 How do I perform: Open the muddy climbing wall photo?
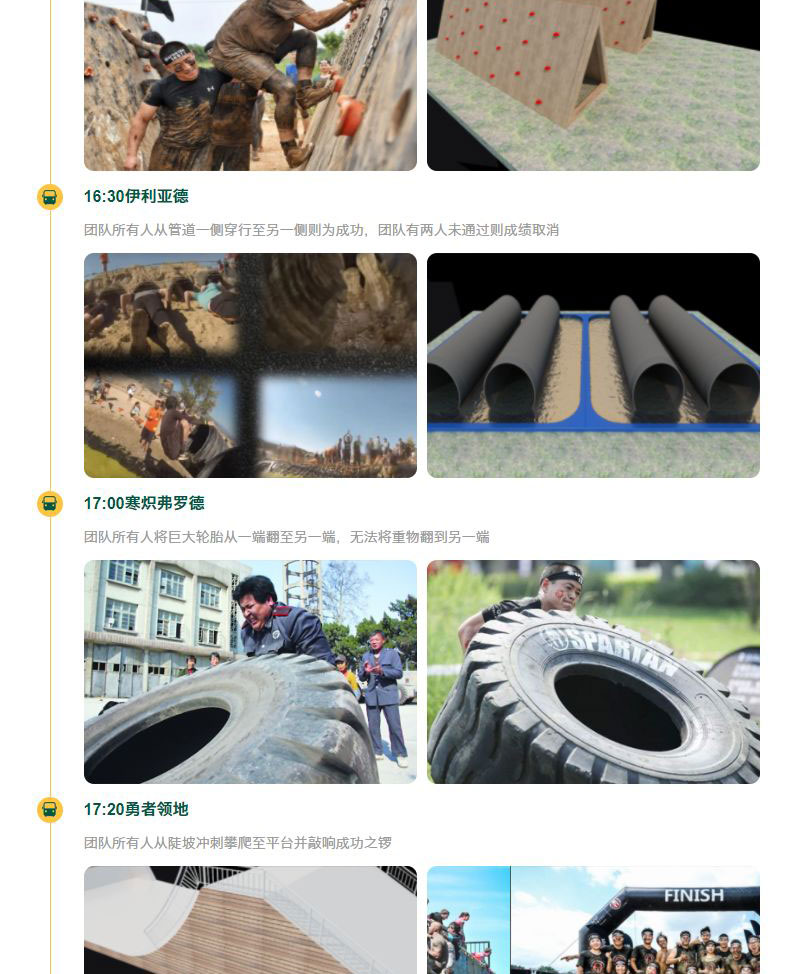pyautogui.click(x=250, y=85)
